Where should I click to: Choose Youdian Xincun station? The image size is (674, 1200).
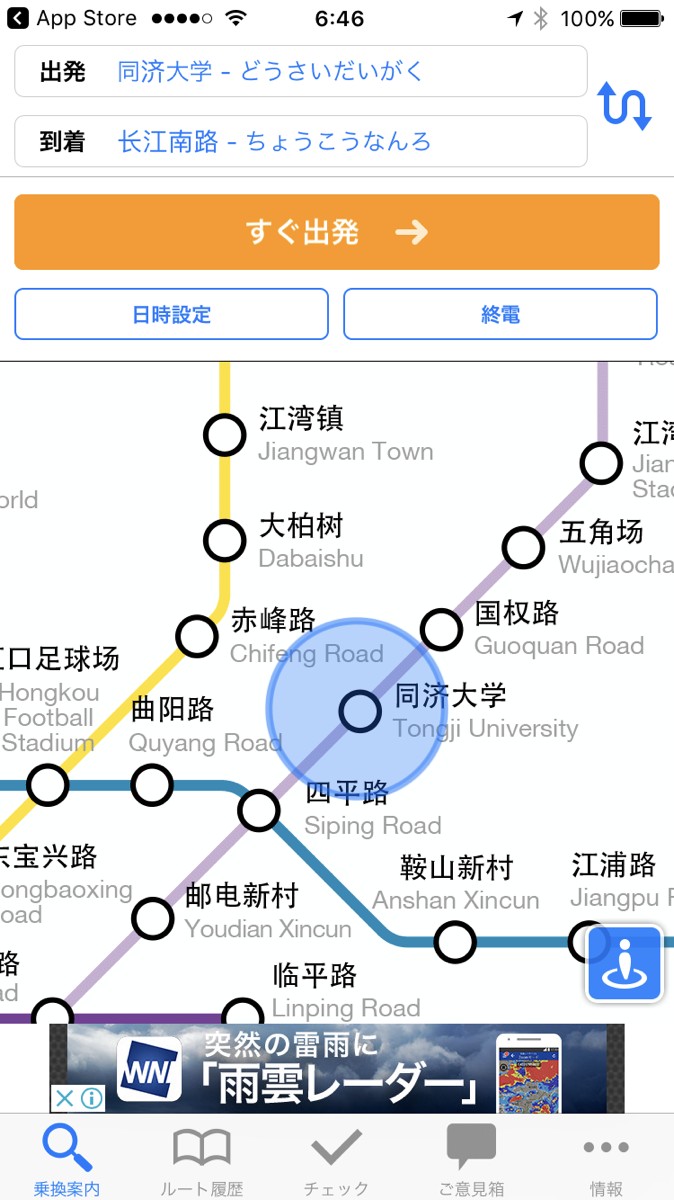pos(153,918)
